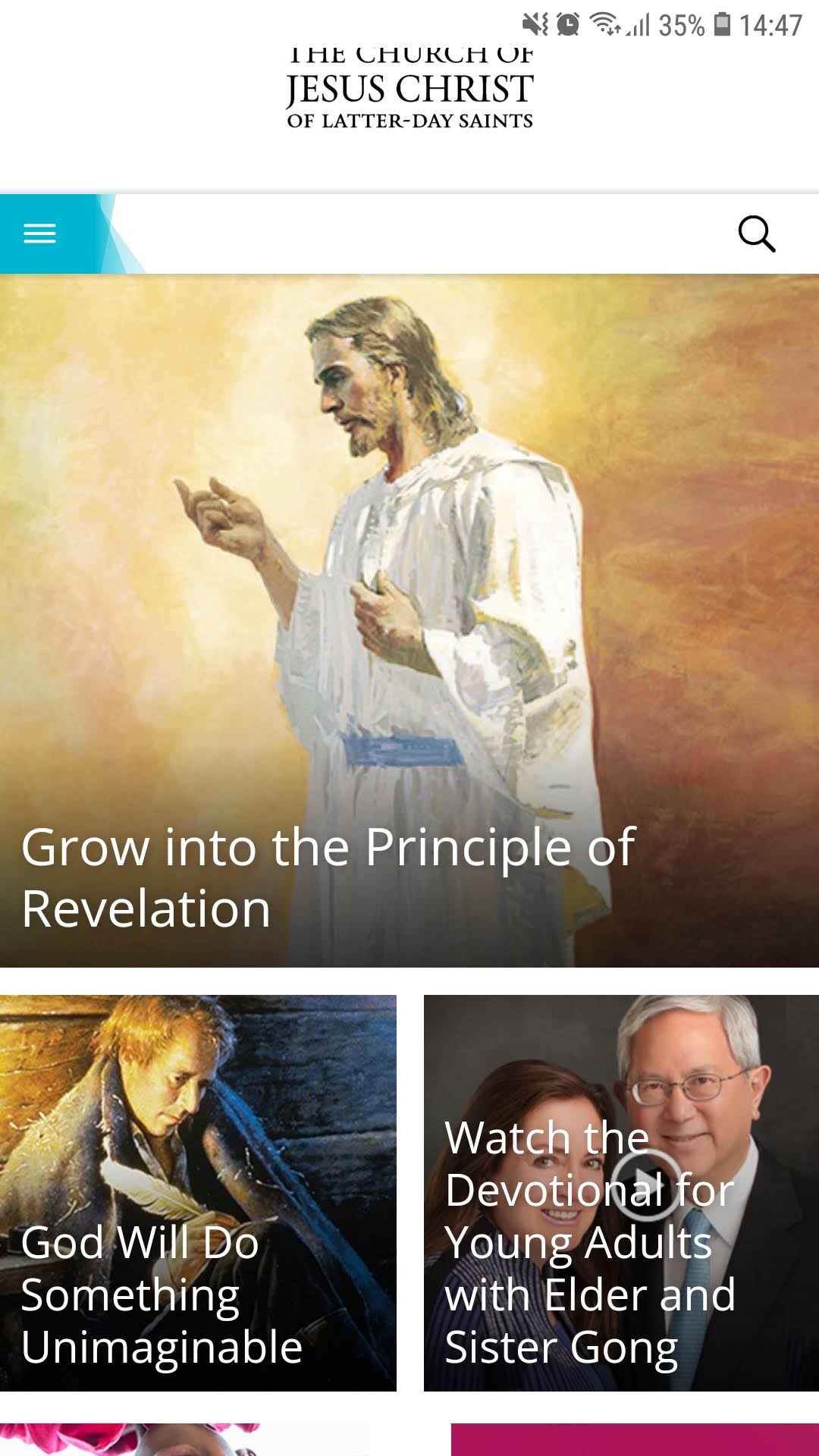Open the hamburger navigation menu

[x=40, y=234]
